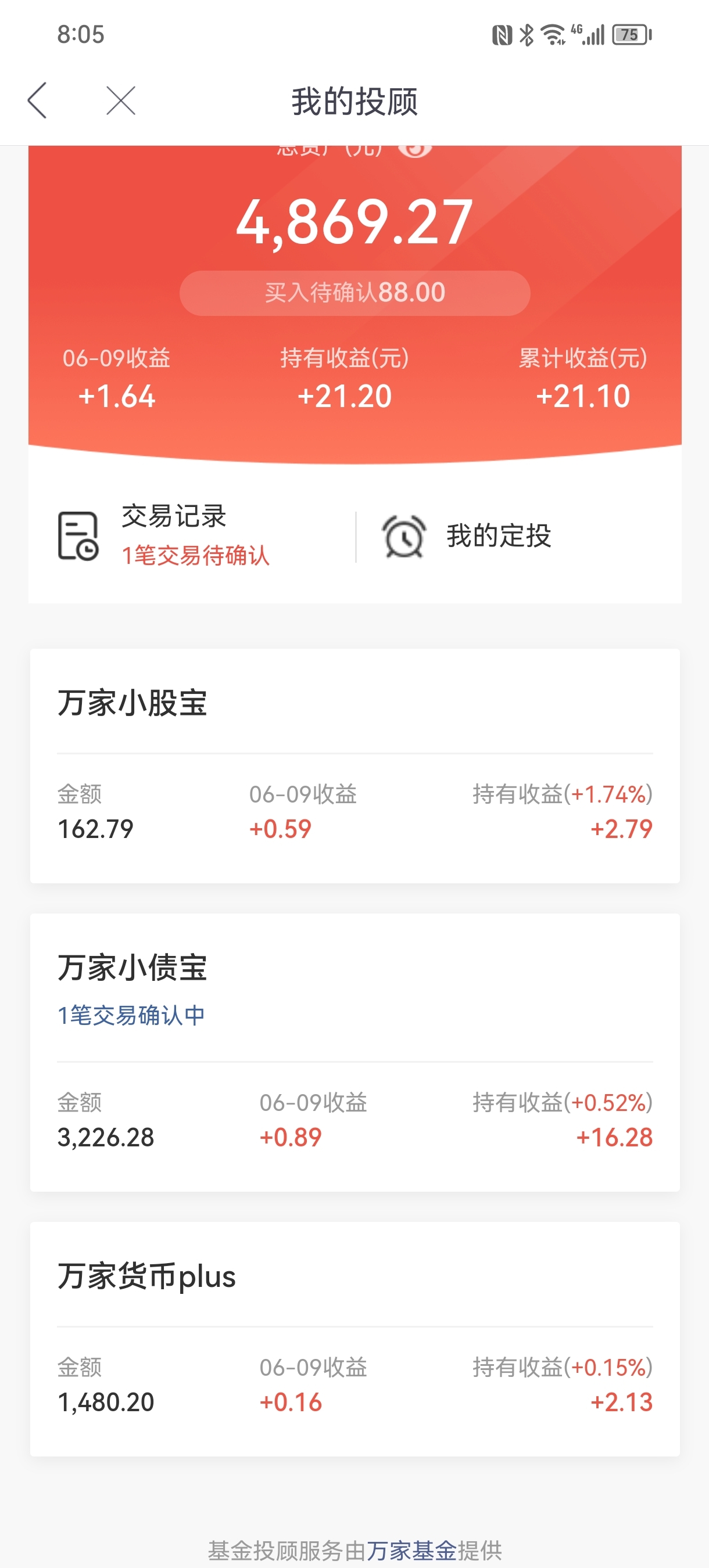The image size is (709, 1568).
Task: Open 交易记录 transaction records
Action: 192,535
